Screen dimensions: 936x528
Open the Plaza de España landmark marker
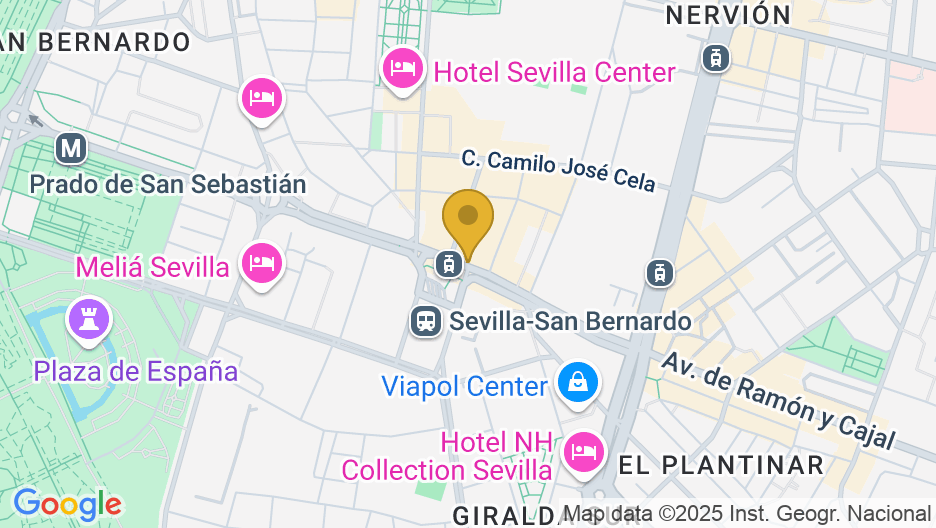point(88,320)
